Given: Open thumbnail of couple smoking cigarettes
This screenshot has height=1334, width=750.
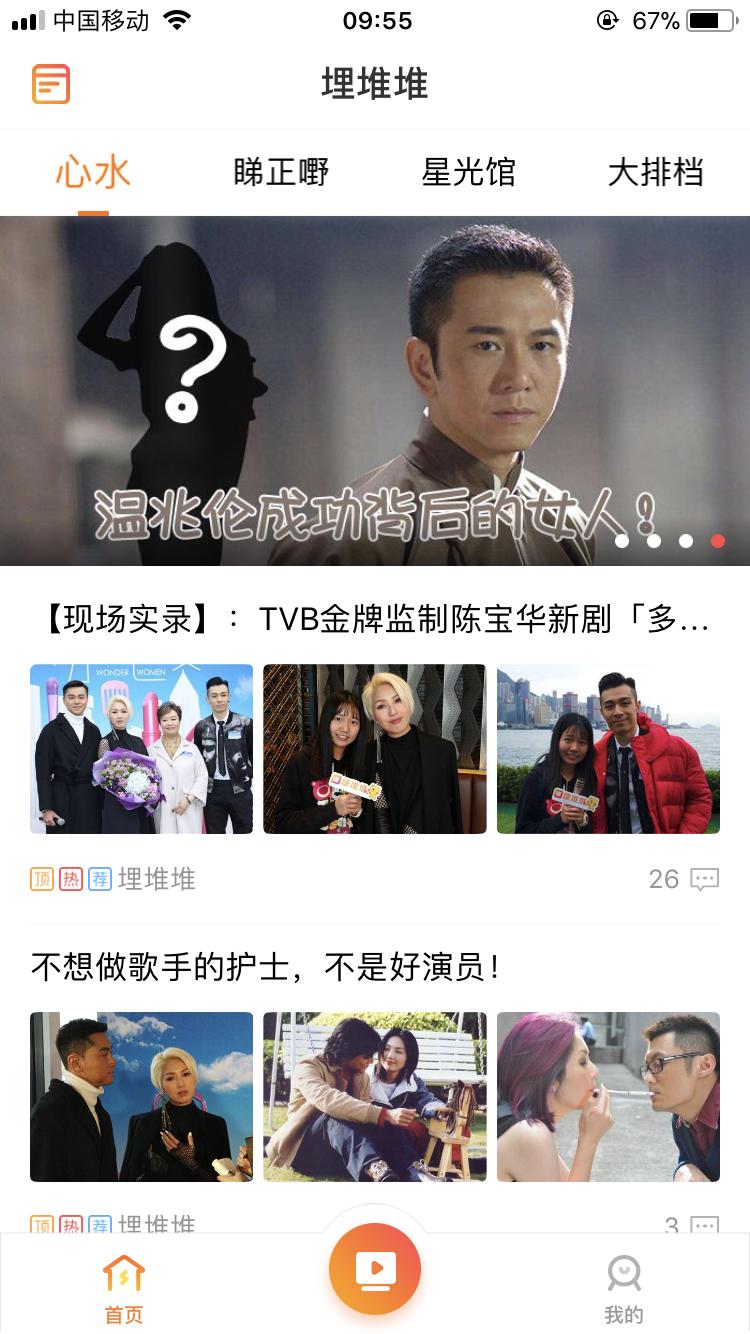Looking at the screenshot, I should click(x=608, y=1096).
